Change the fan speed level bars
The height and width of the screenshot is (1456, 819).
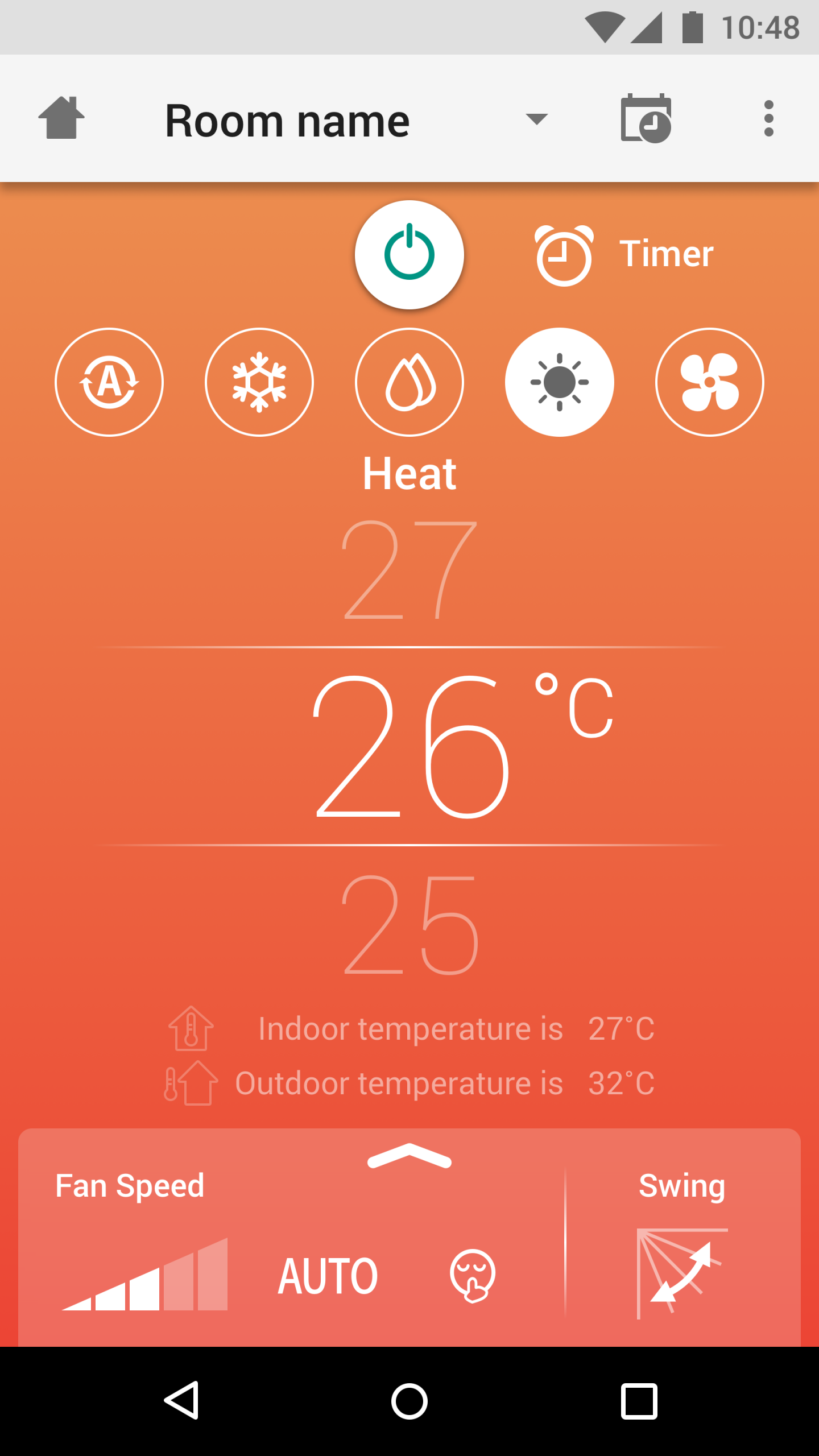pyautogui.click(x=146, y=1275)
